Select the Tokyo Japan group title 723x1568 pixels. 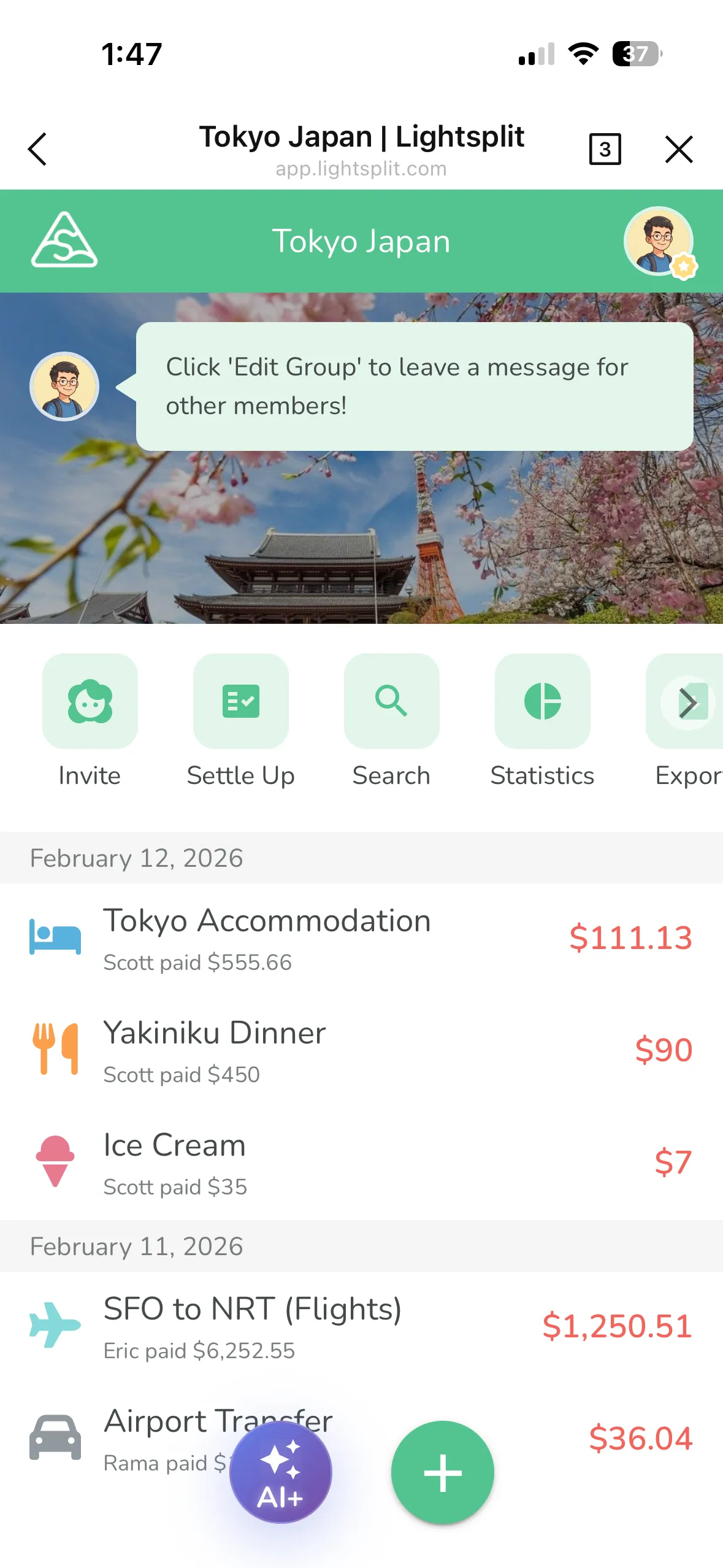pyautogui.click(x=361, y=241)
